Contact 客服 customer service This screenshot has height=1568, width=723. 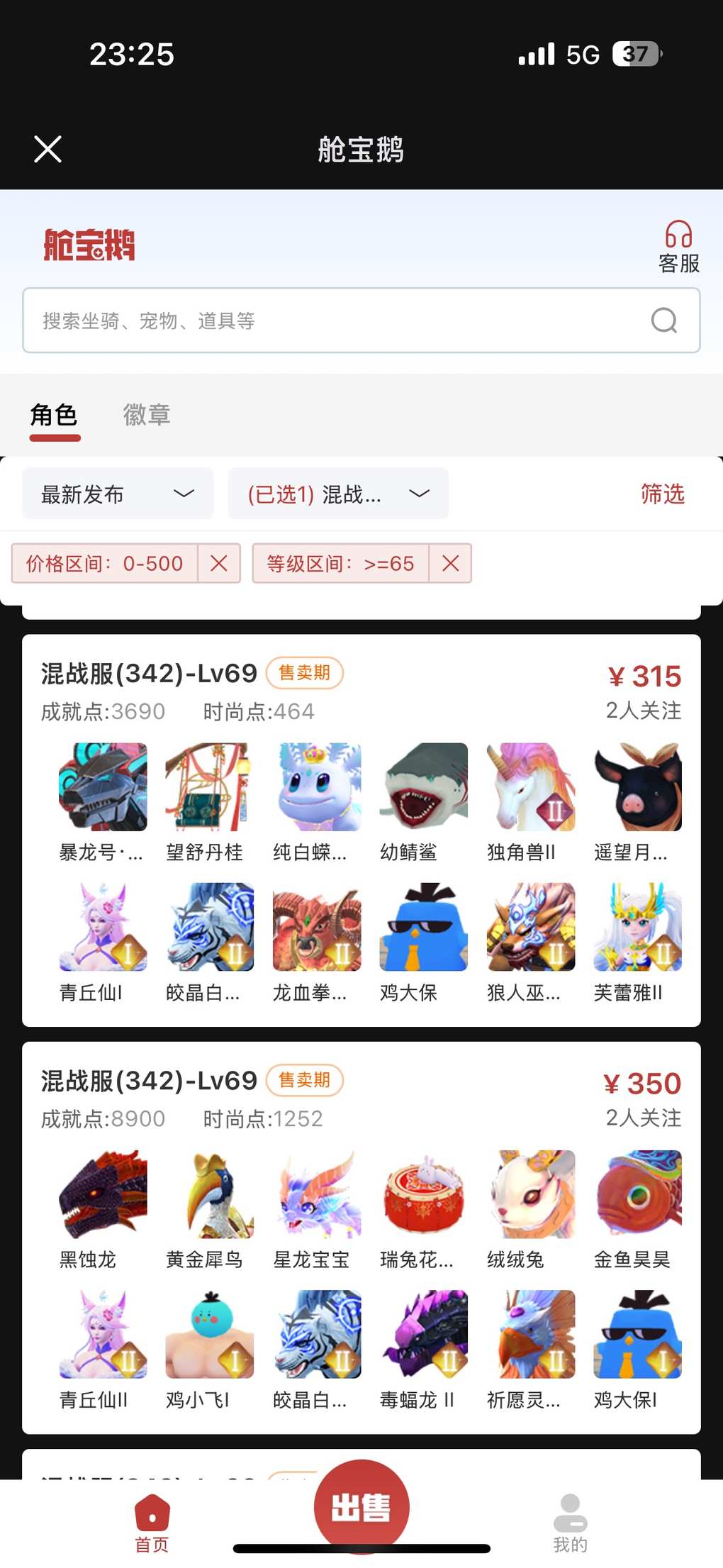pos(678,247)
